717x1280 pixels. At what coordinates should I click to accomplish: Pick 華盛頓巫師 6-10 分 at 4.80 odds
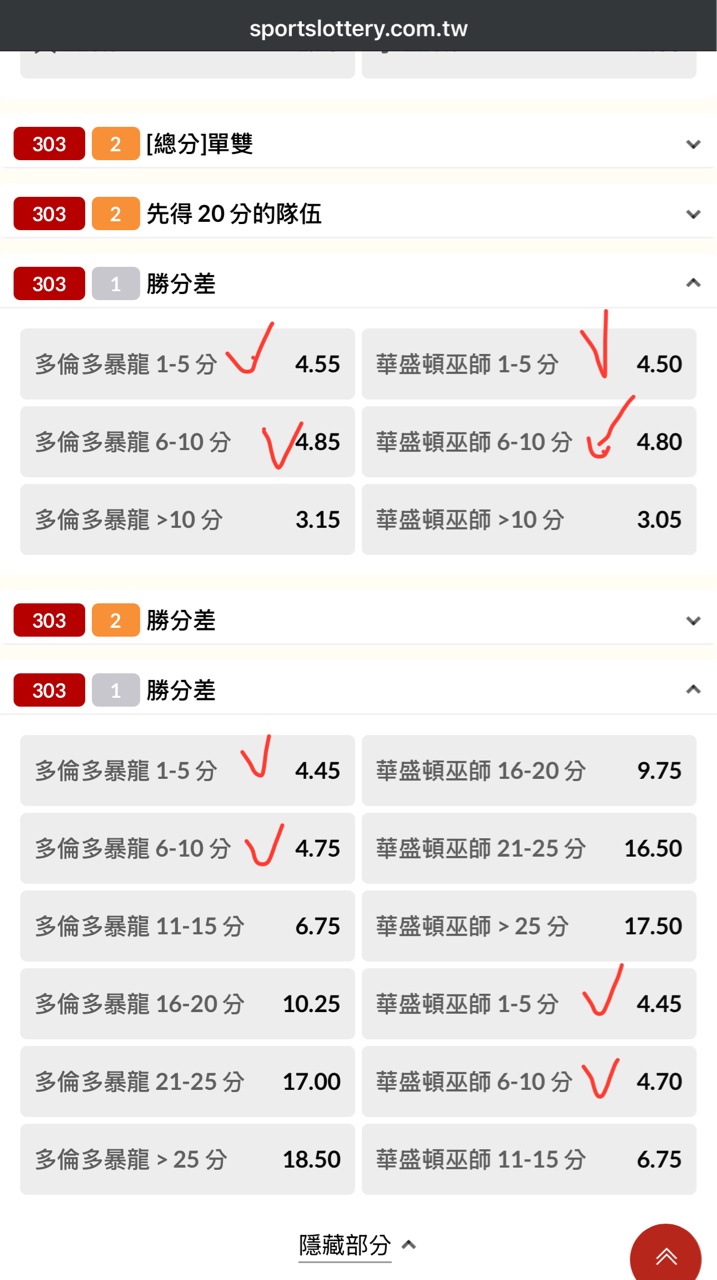(528, 441)
